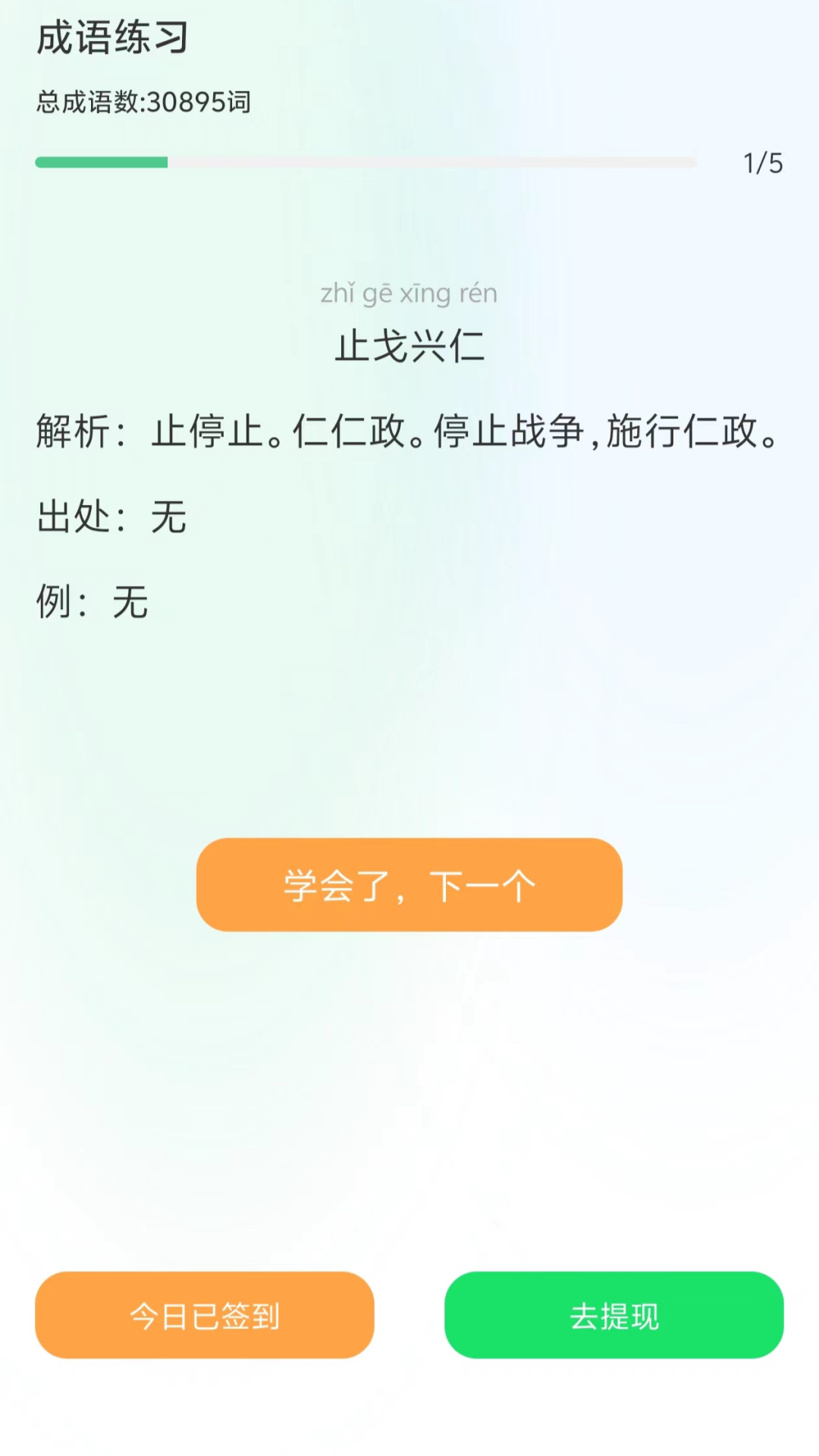Screen dimensions: 819x1456
Task: Open the 成语练习 page title
Action: point(114,36)
